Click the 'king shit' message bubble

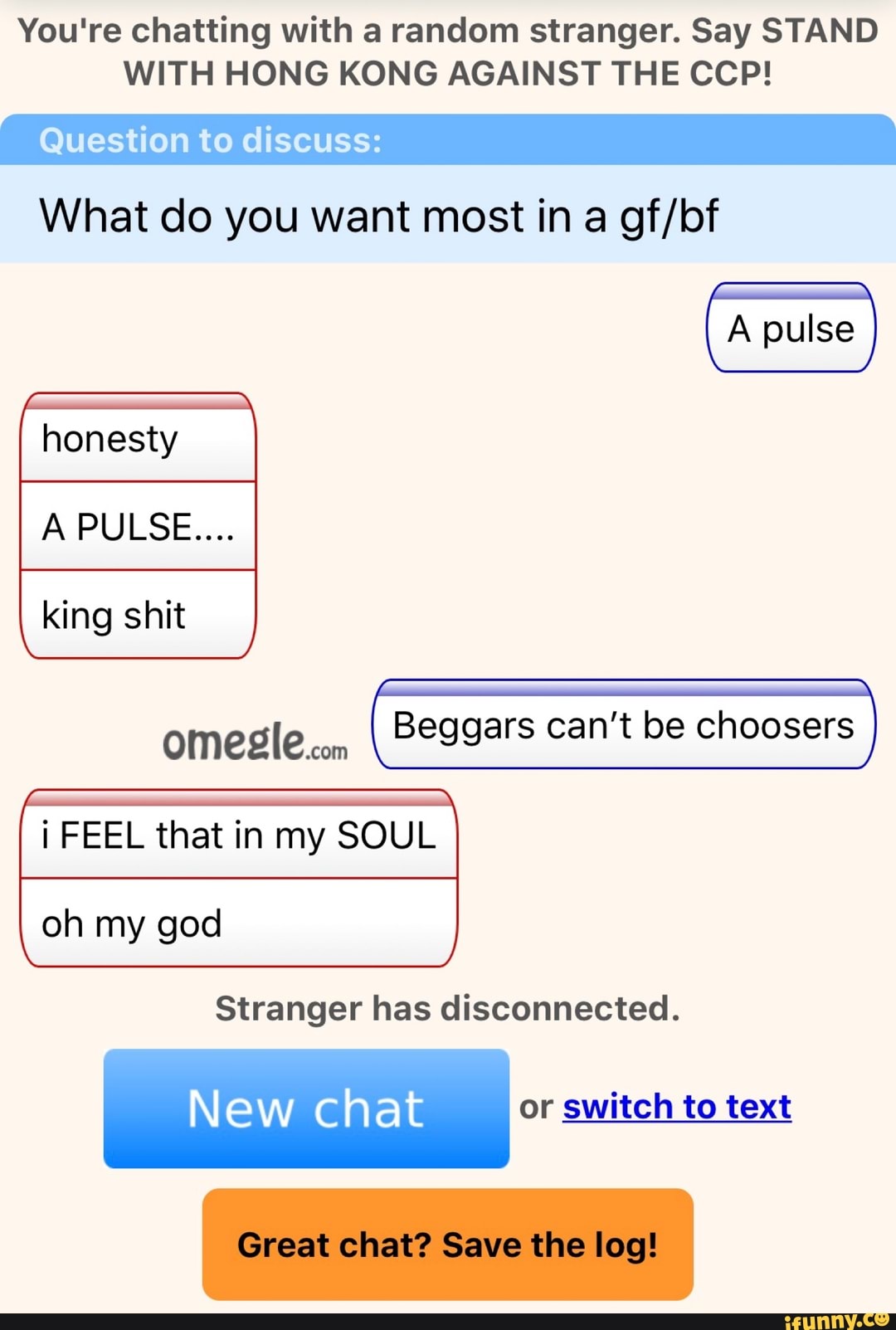(x=137, y=616)
